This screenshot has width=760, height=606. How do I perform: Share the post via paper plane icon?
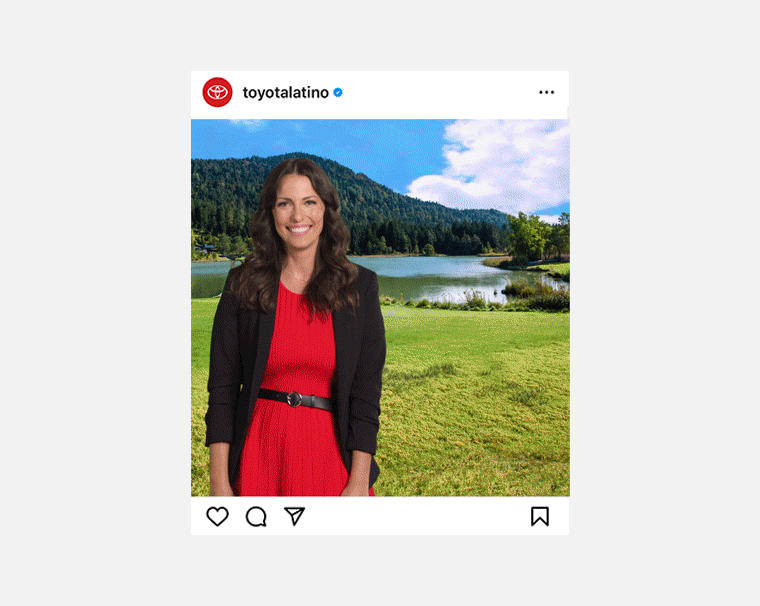(294, 516)
